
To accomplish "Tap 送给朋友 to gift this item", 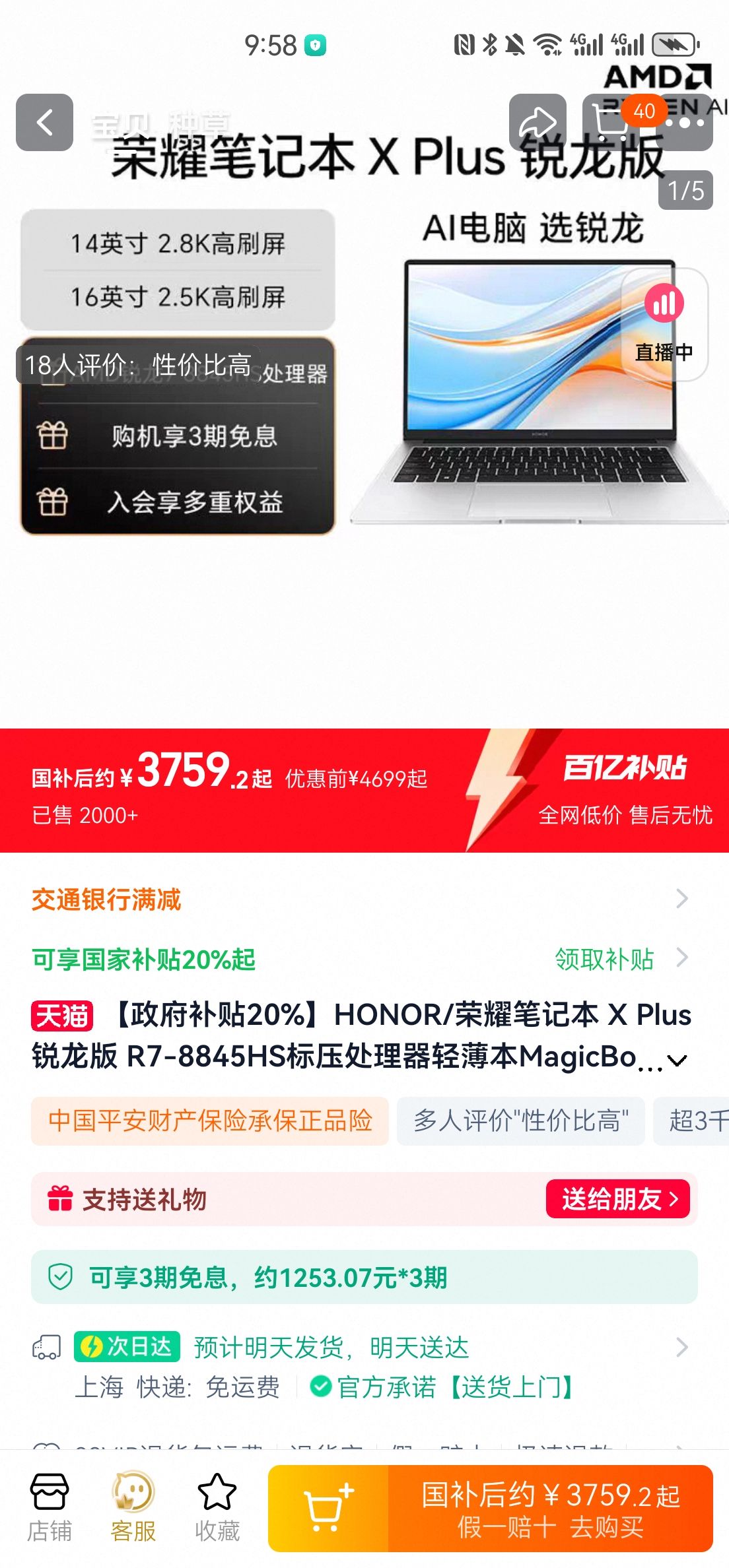I will pos(618,1199).
